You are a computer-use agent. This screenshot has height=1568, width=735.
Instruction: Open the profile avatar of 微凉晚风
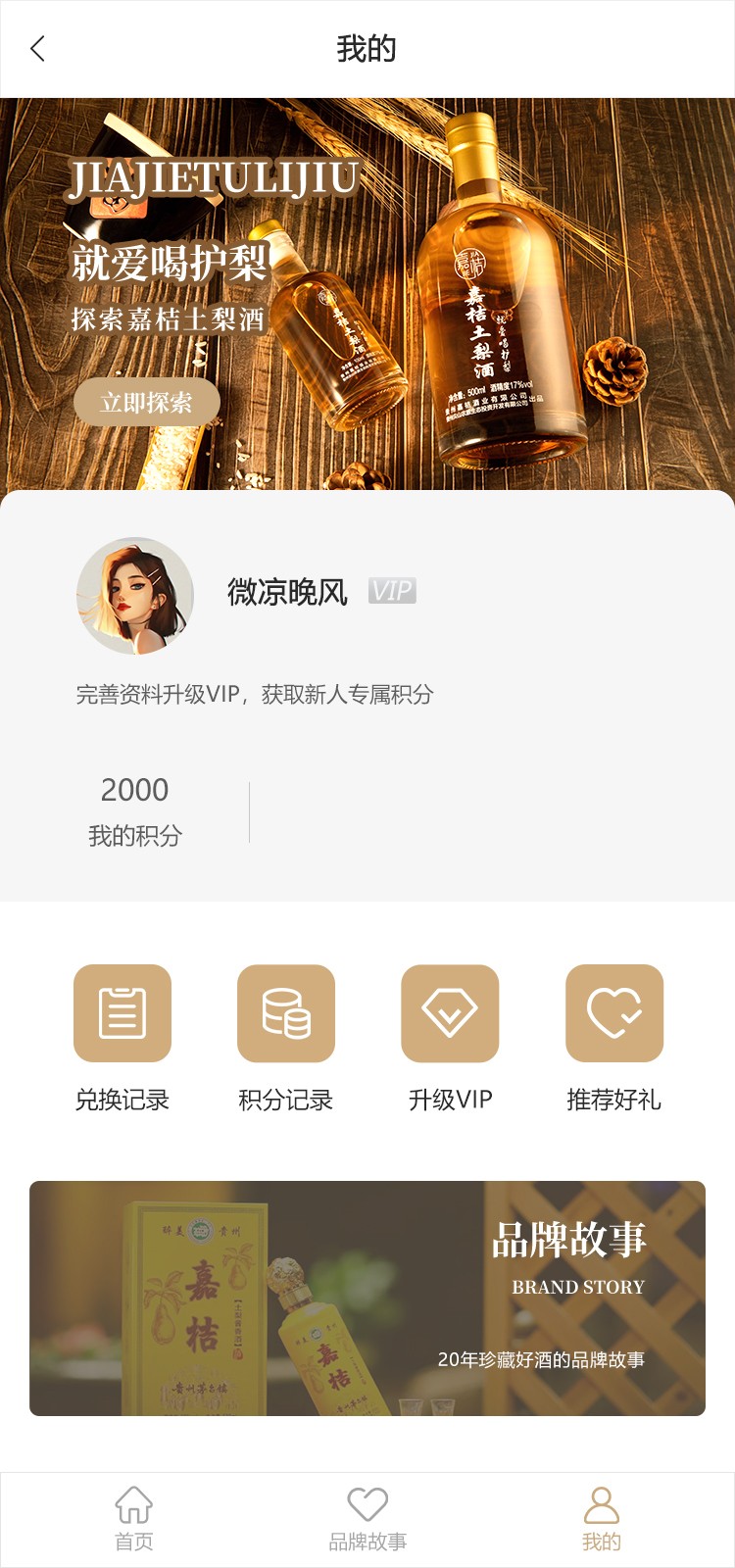[135, 596]
